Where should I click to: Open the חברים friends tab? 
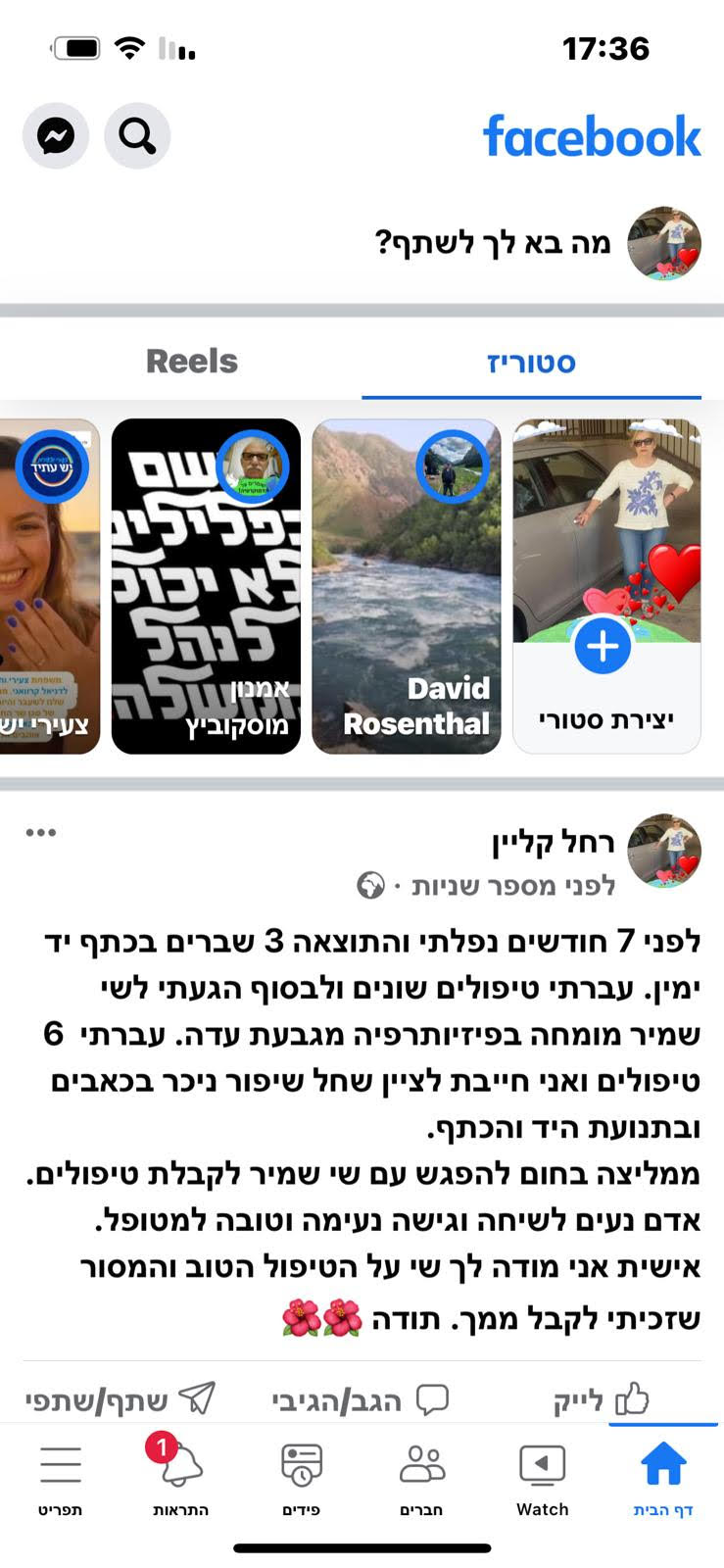point(421,1479)
